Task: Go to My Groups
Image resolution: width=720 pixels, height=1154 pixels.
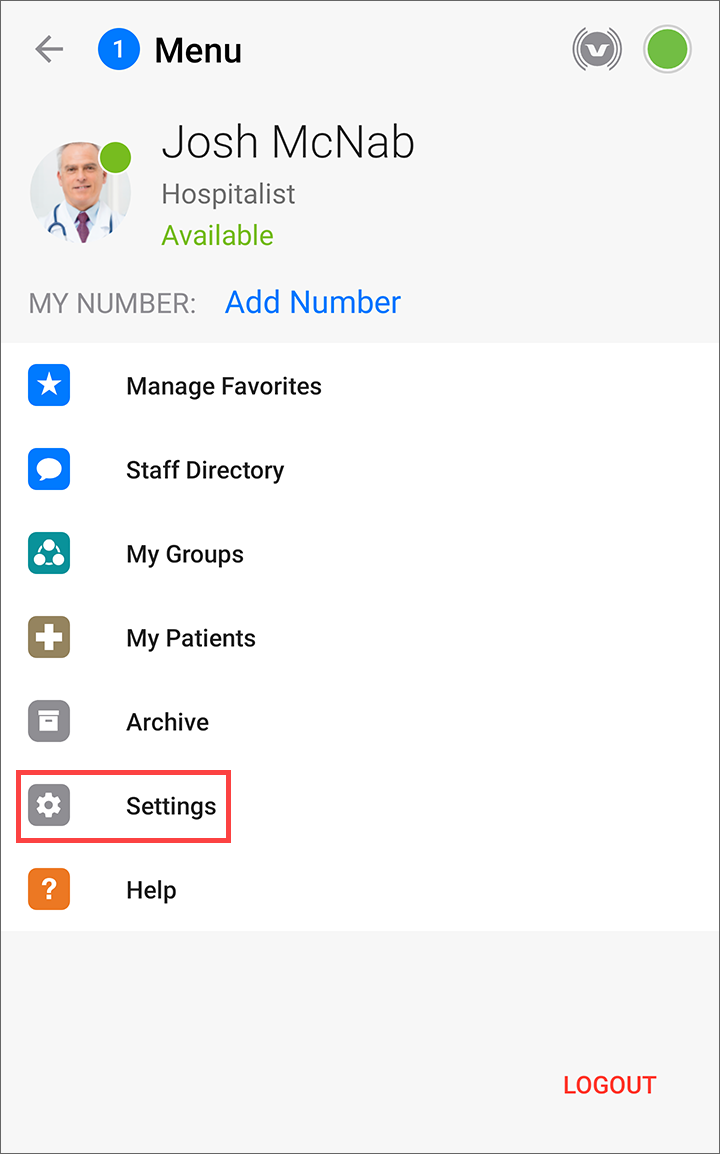Action: coord(360,553)
